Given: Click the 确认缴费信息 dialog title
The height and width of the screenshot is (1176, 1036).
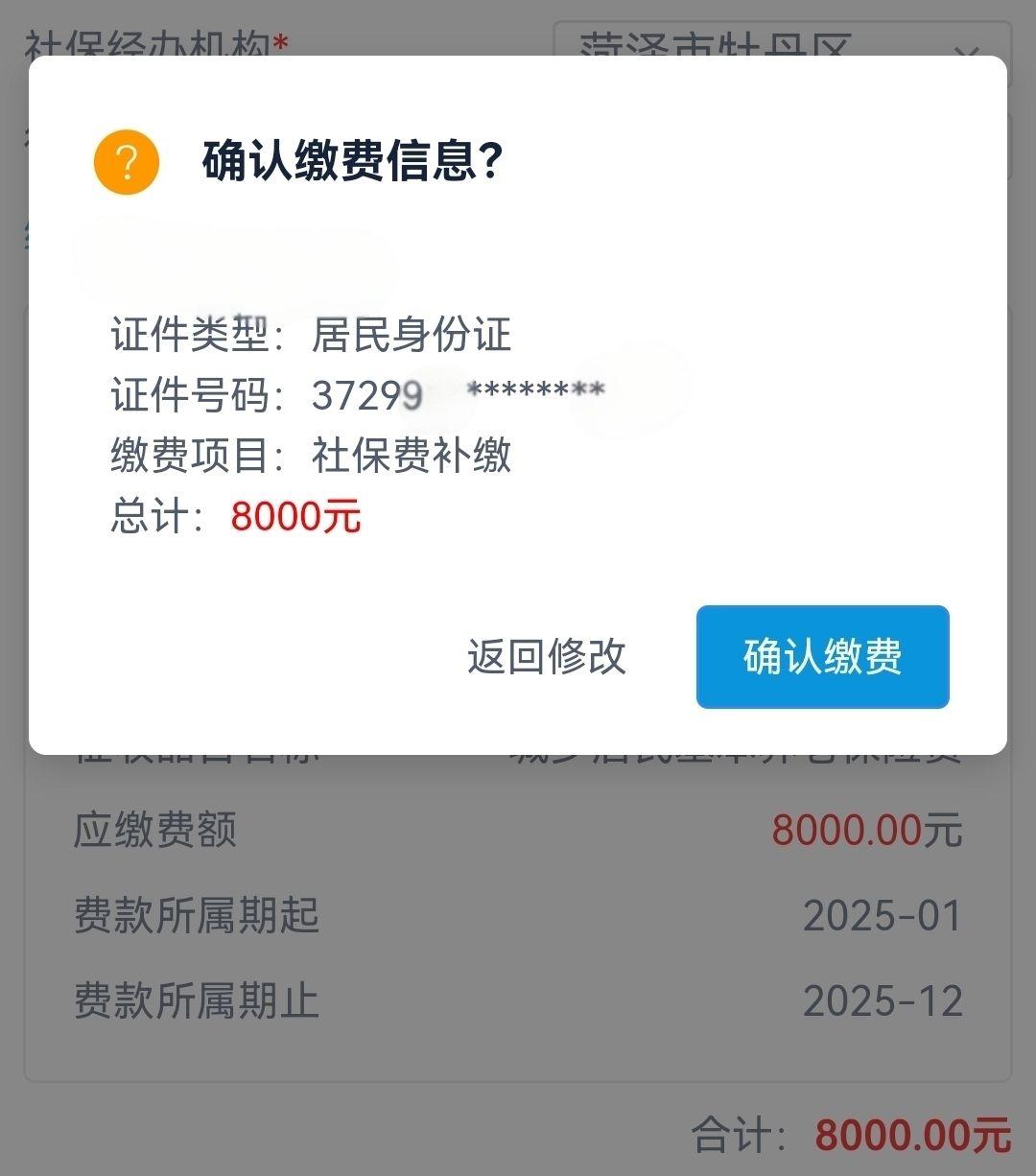Looking at the screenshot, I should tap(350, 161).
